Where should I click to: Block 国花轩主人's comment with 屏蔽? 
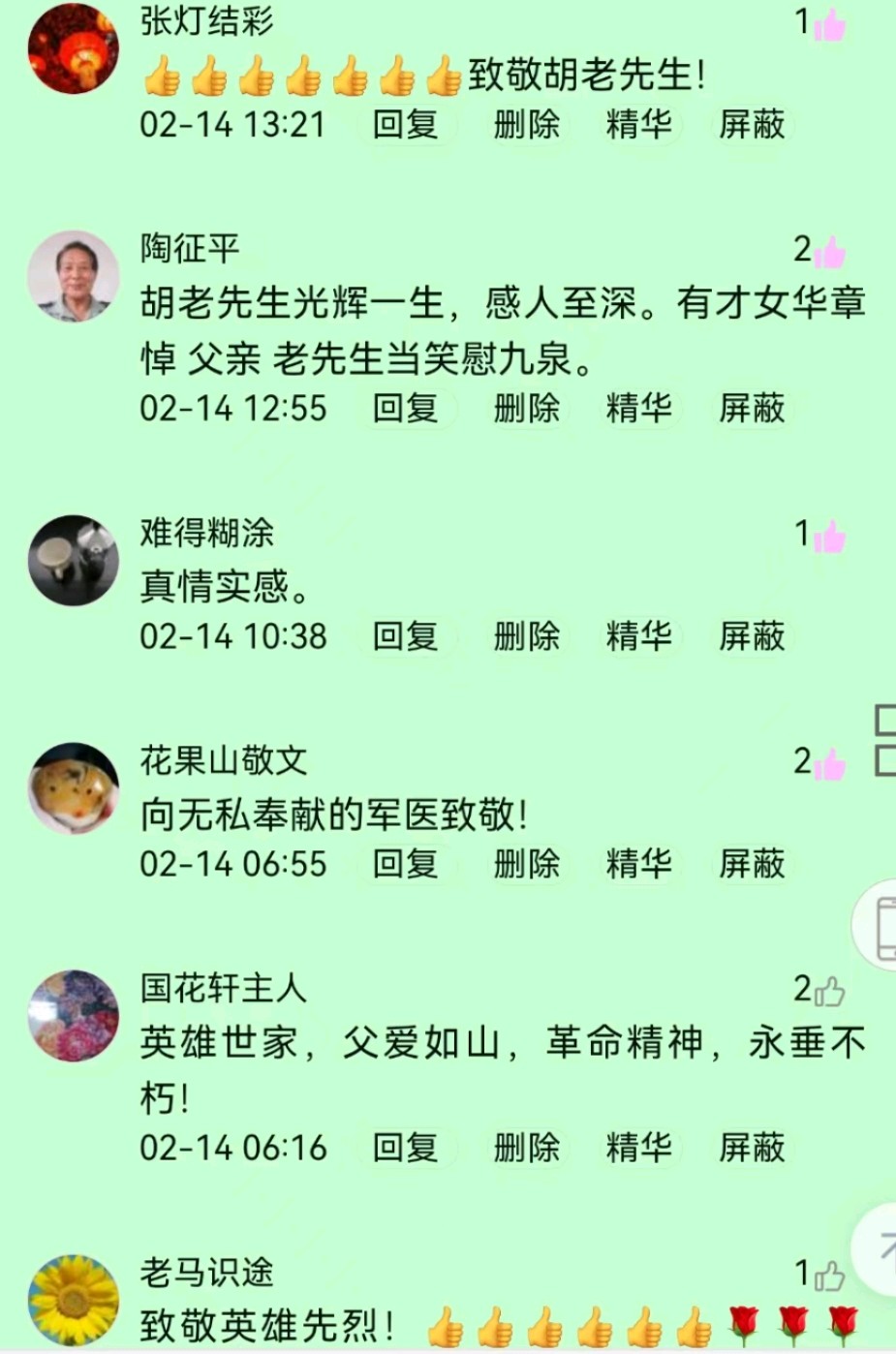(x=752, y=1148)
